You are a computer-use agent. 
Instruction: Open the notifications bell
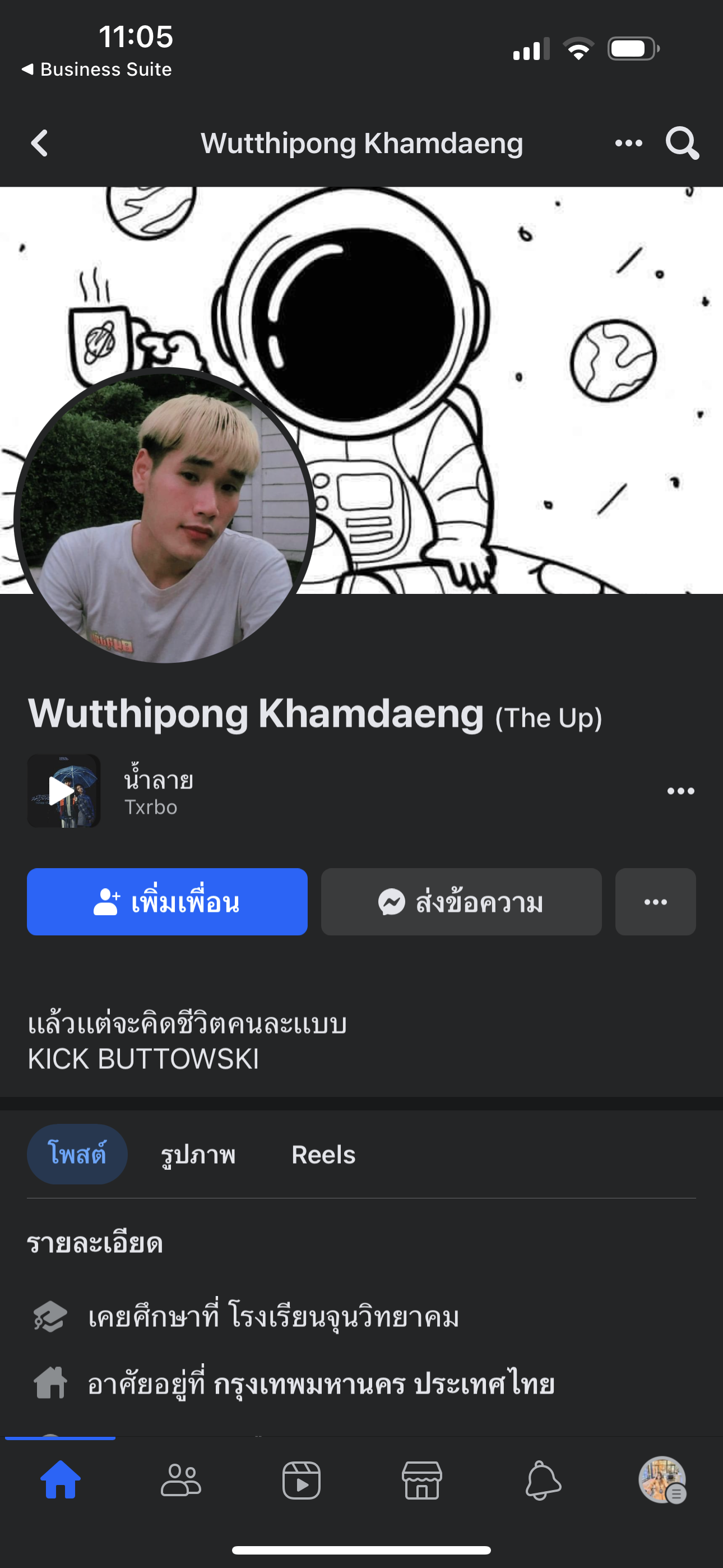coord(543,1481)
